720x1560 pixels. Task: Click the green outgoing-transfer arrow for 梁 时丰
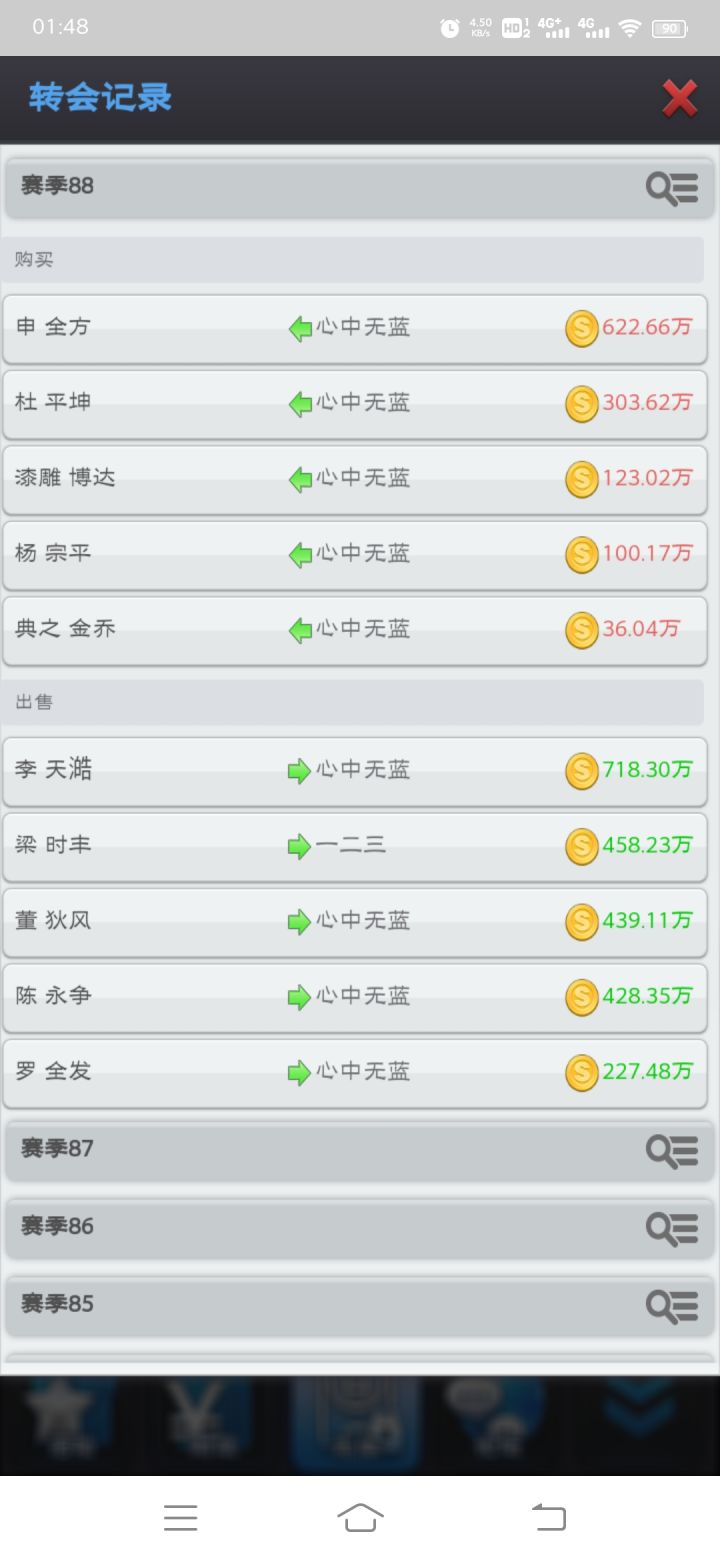coord(299,846)
